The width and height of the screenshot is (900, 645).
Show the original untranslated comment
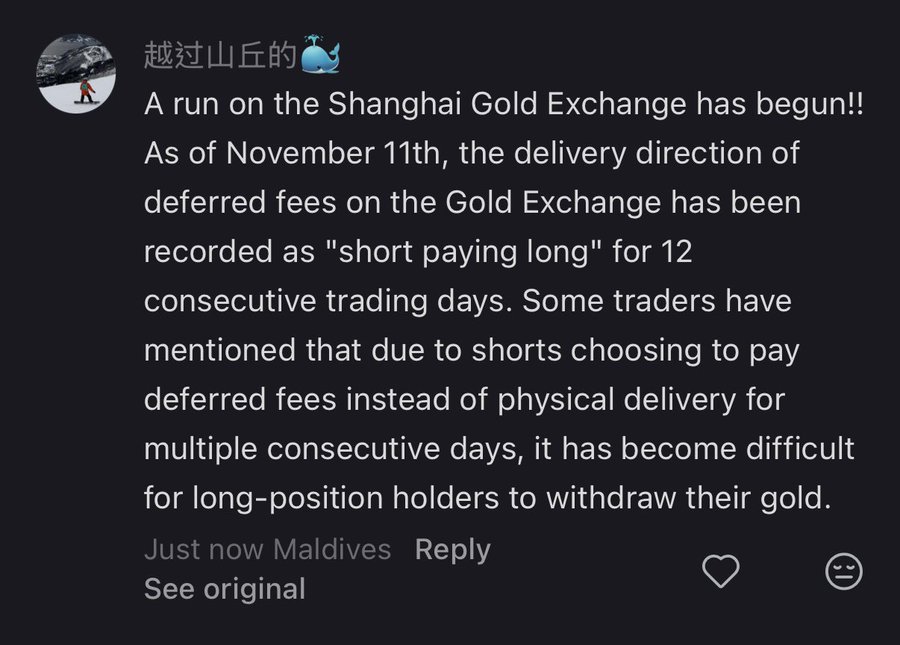pyautogui.click(x=224, y=589)
